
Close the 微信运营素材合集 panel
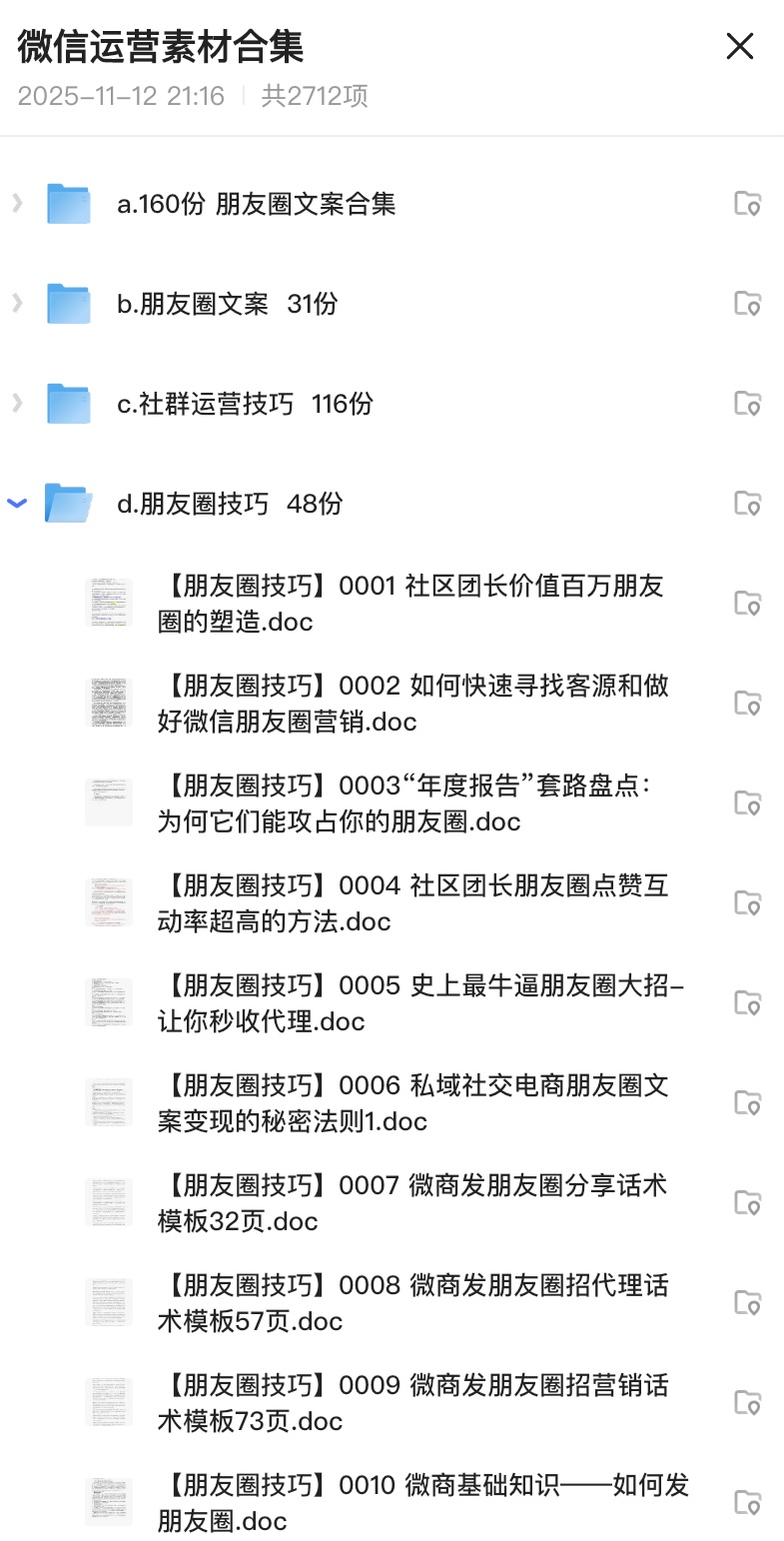(739, 46)
